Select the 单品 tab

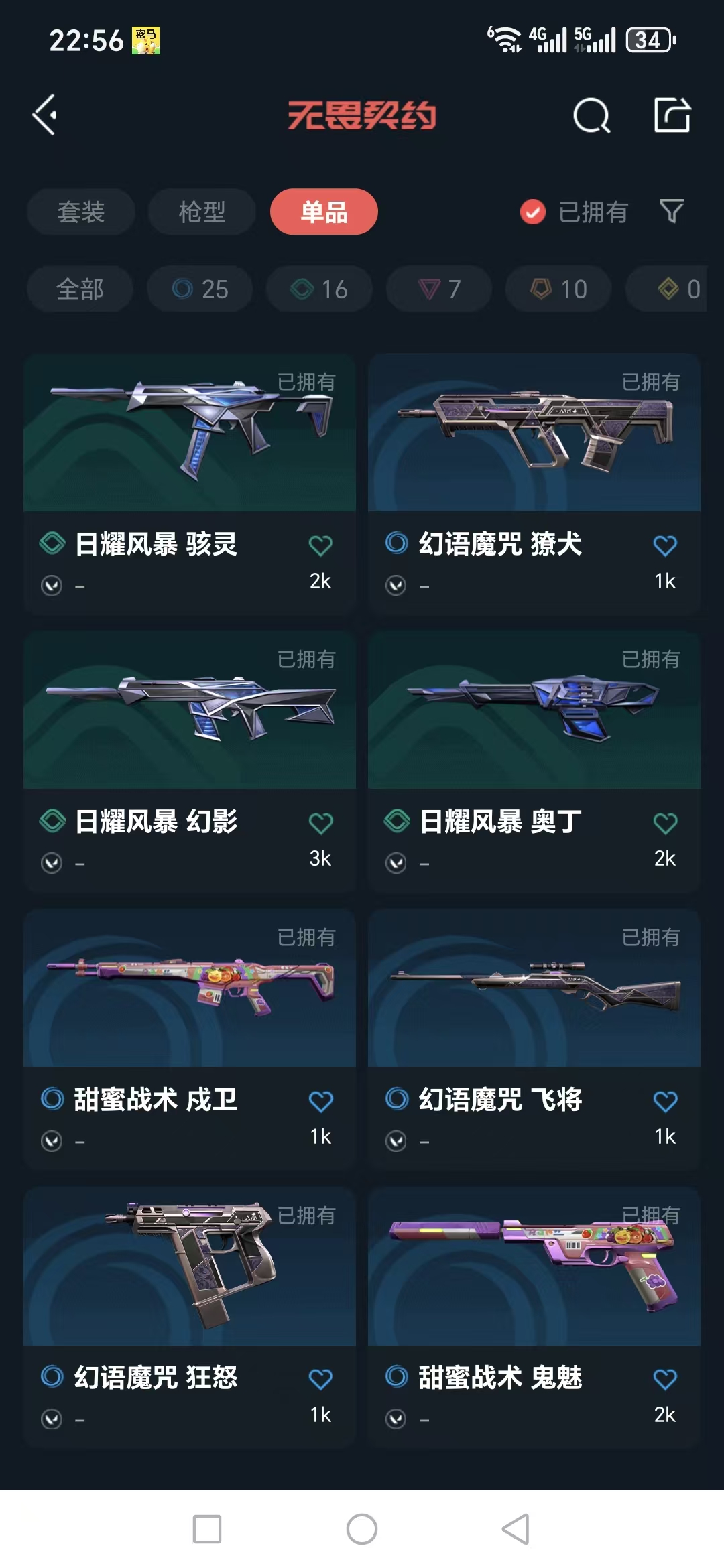pyautogui.click(x=324, y=212)
